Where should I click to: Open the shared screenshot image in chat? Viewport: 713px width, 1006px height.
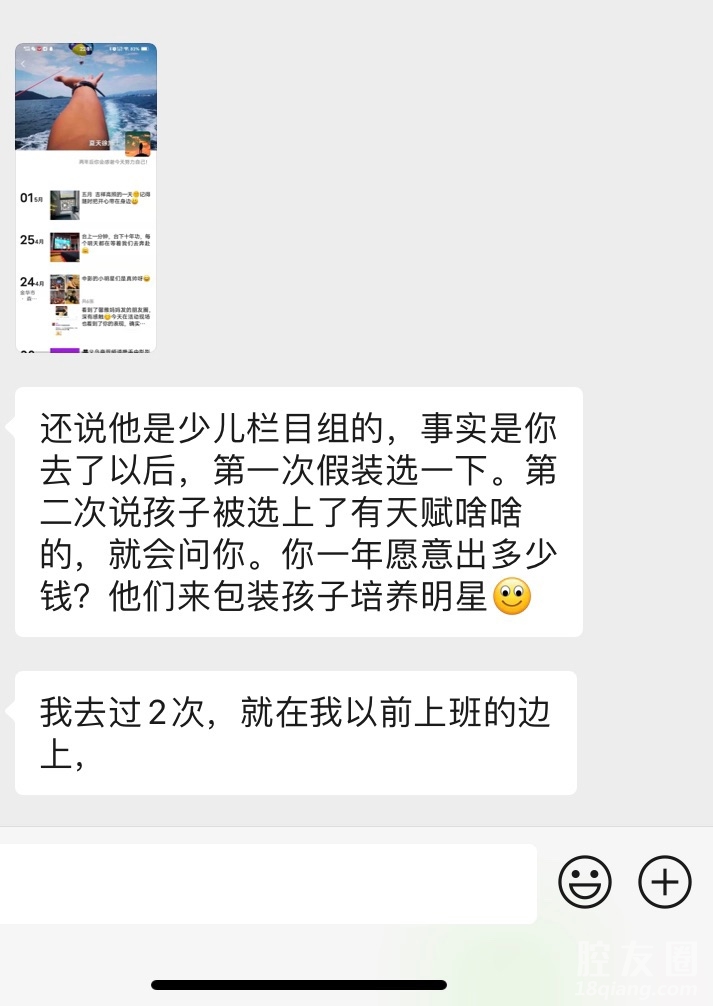(86, 198)
